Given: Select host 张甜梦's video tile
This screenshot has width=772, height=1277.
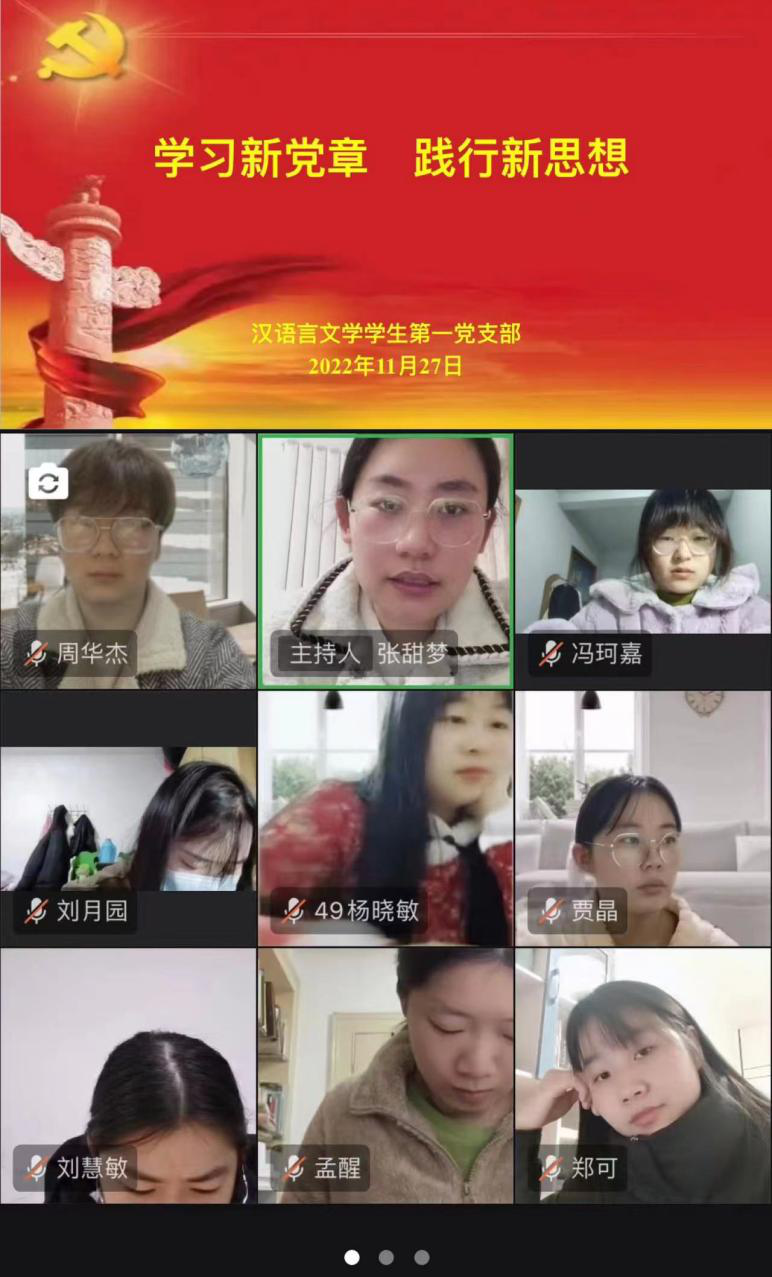Looking at the screenshot, I should (386, 560).
